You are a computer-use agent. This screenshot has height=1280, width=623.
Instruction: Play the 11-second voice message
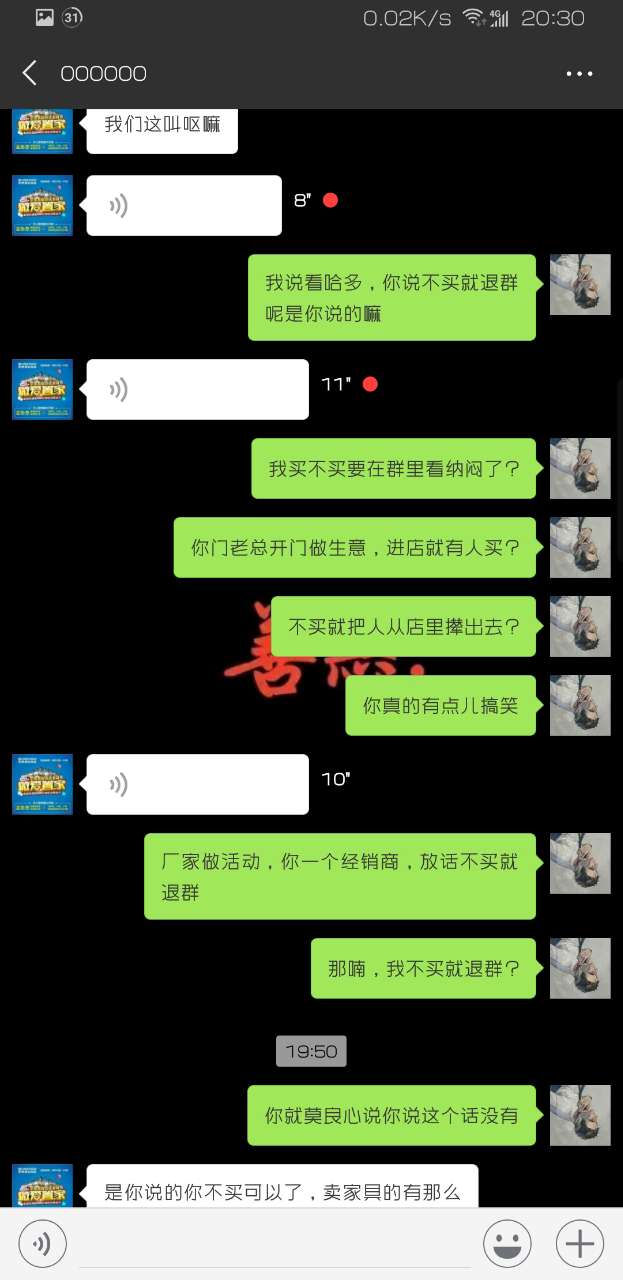point(197,389)
